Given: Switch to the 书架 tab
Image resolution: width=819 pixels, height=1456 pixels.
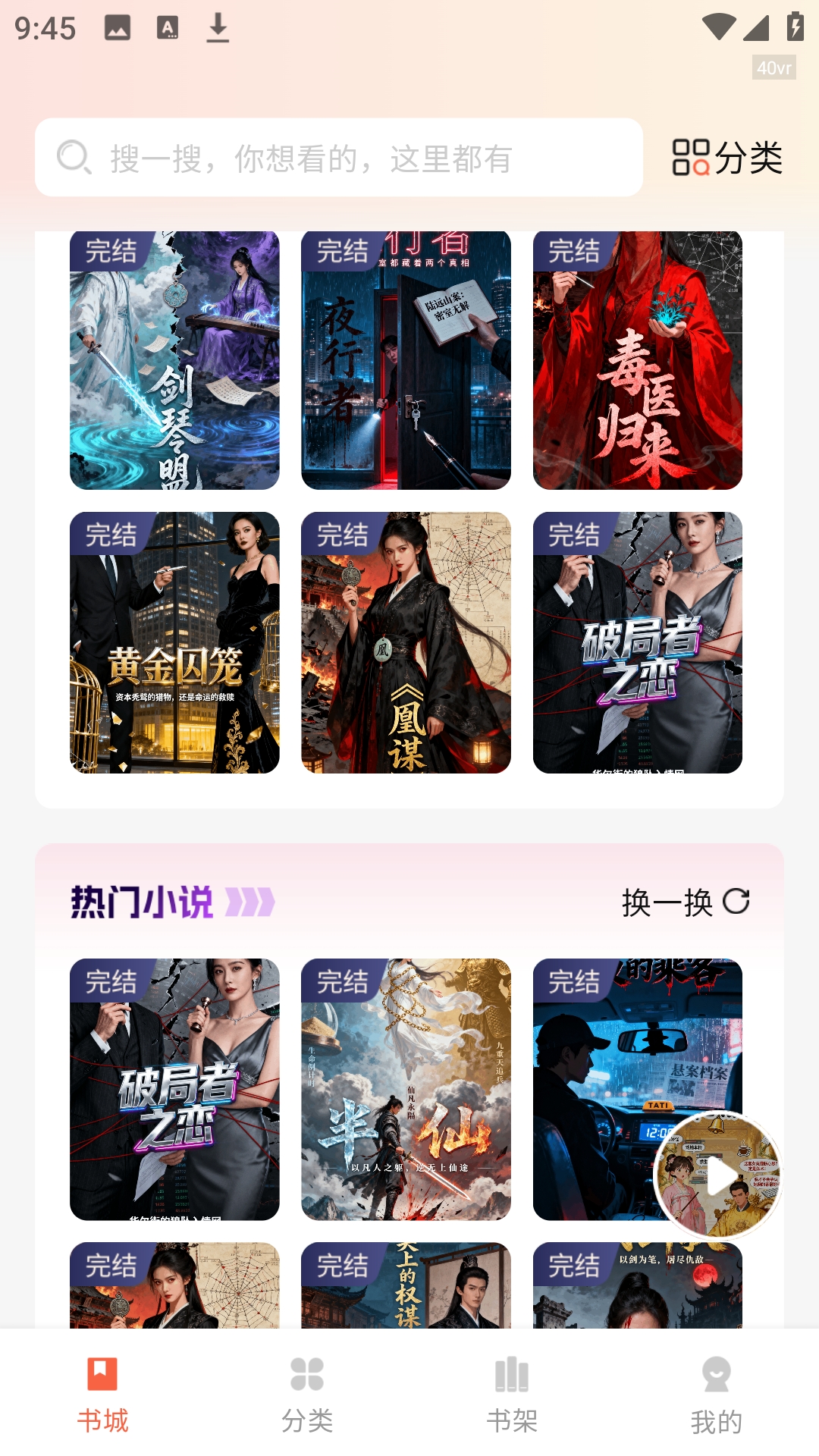Looking at the screenshot, I should click(x=512, y=1394).
